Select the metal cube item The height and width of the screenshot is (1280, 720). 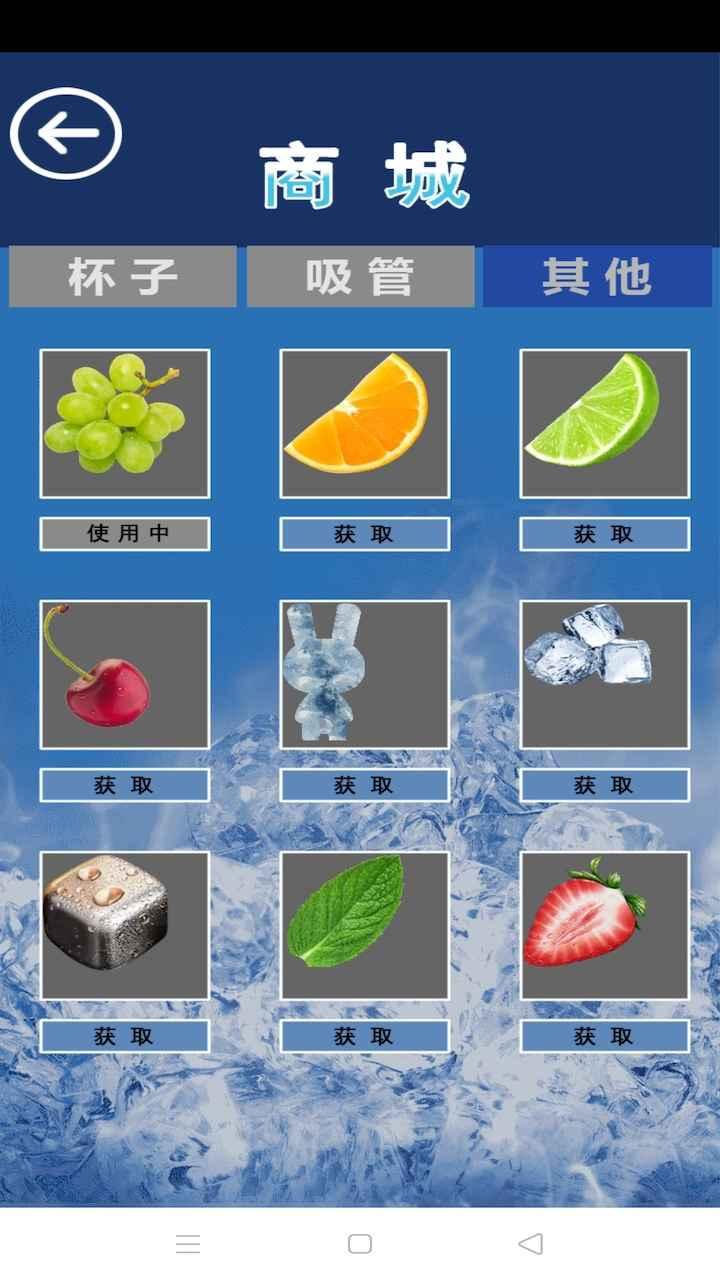pos(124,926)
